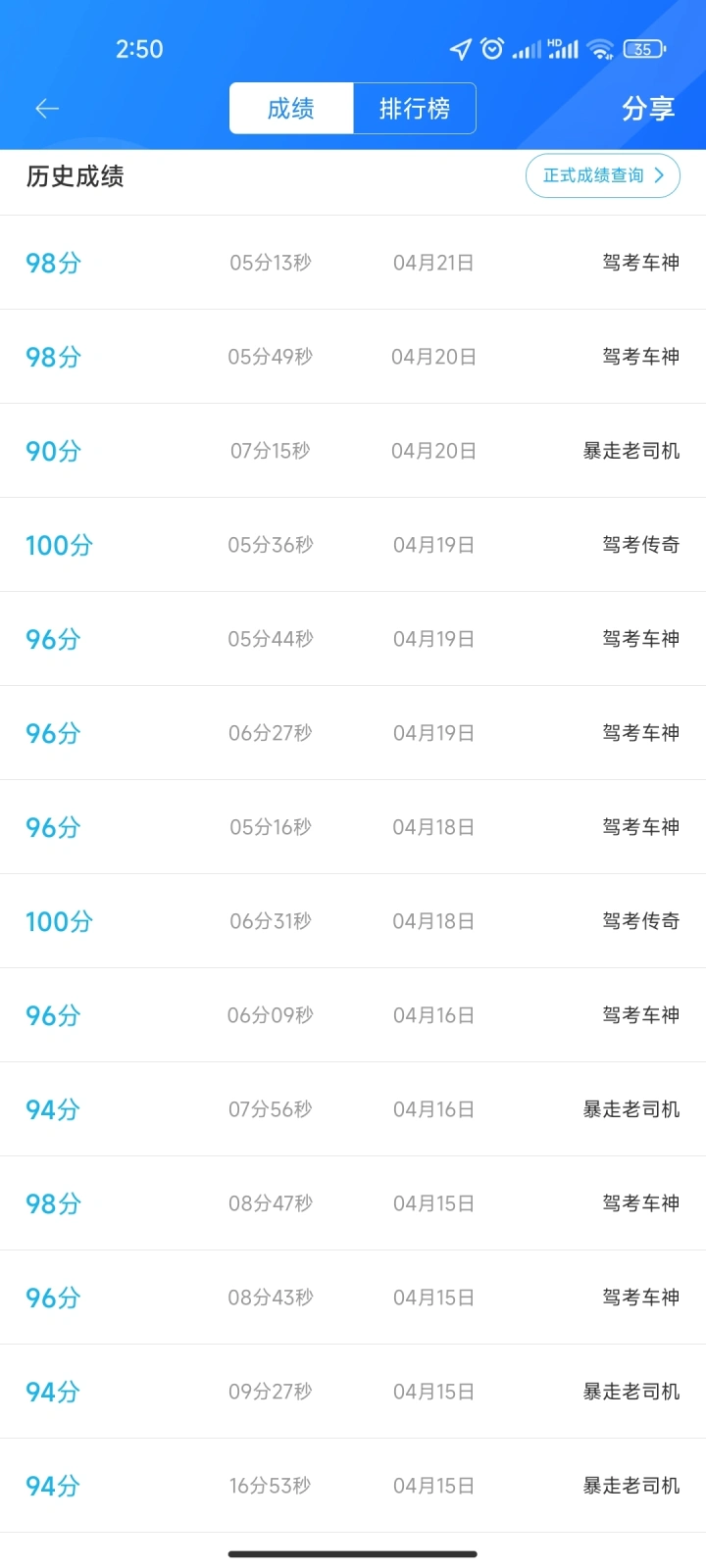This screenshot has width=706, height=1568.
Task: Tap the 分享 button
Action: [648, 108]
